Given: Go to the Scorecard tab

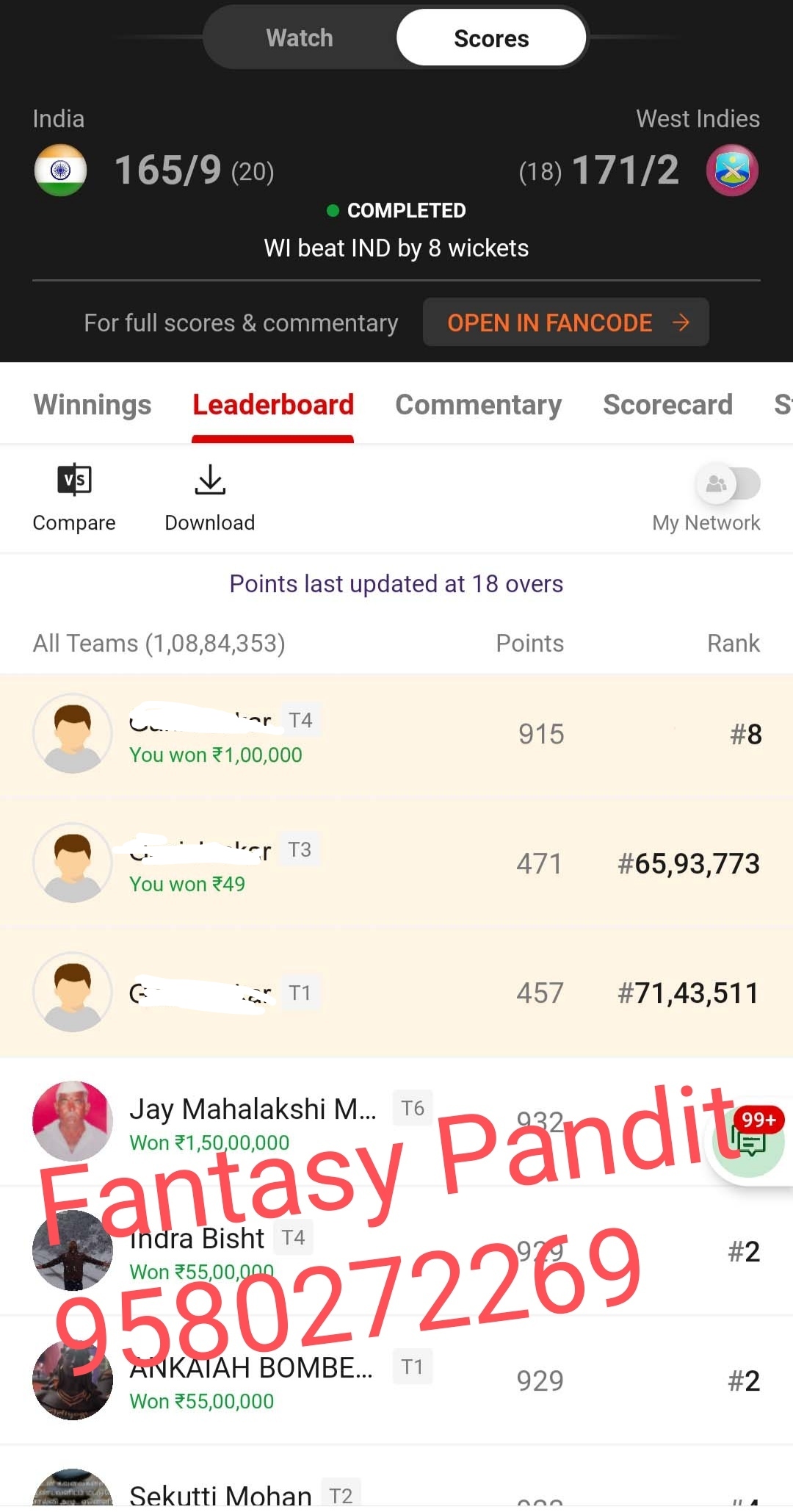Looking at the screenshot, I should click(667, 405).
